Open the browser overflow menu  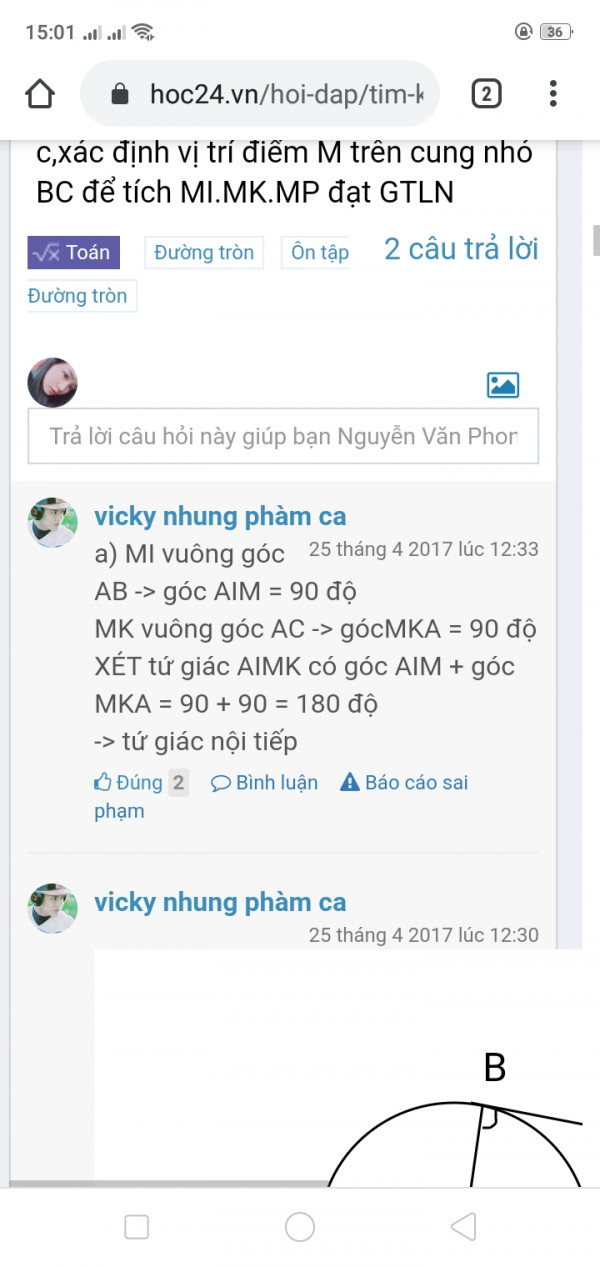pos(553,94)
